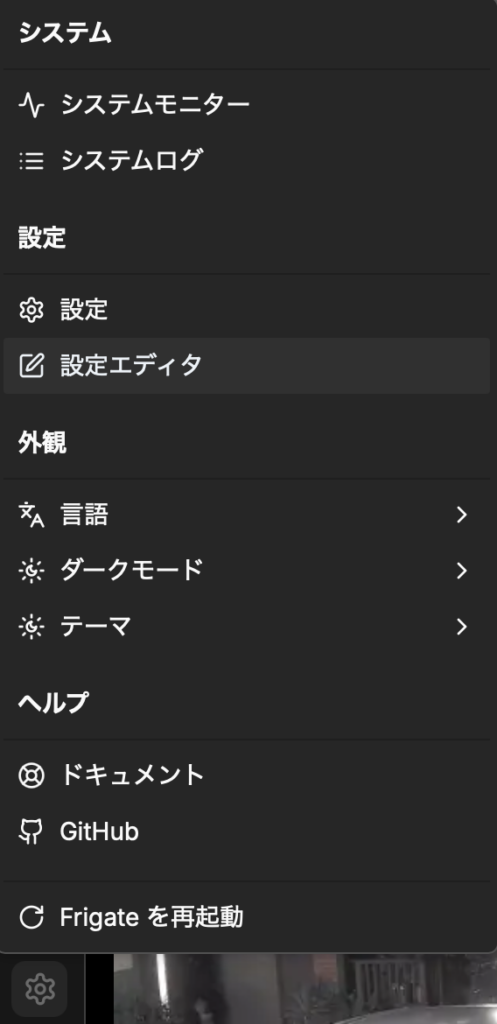
Task: Open the GitHub link
Action: coord(246,832)
